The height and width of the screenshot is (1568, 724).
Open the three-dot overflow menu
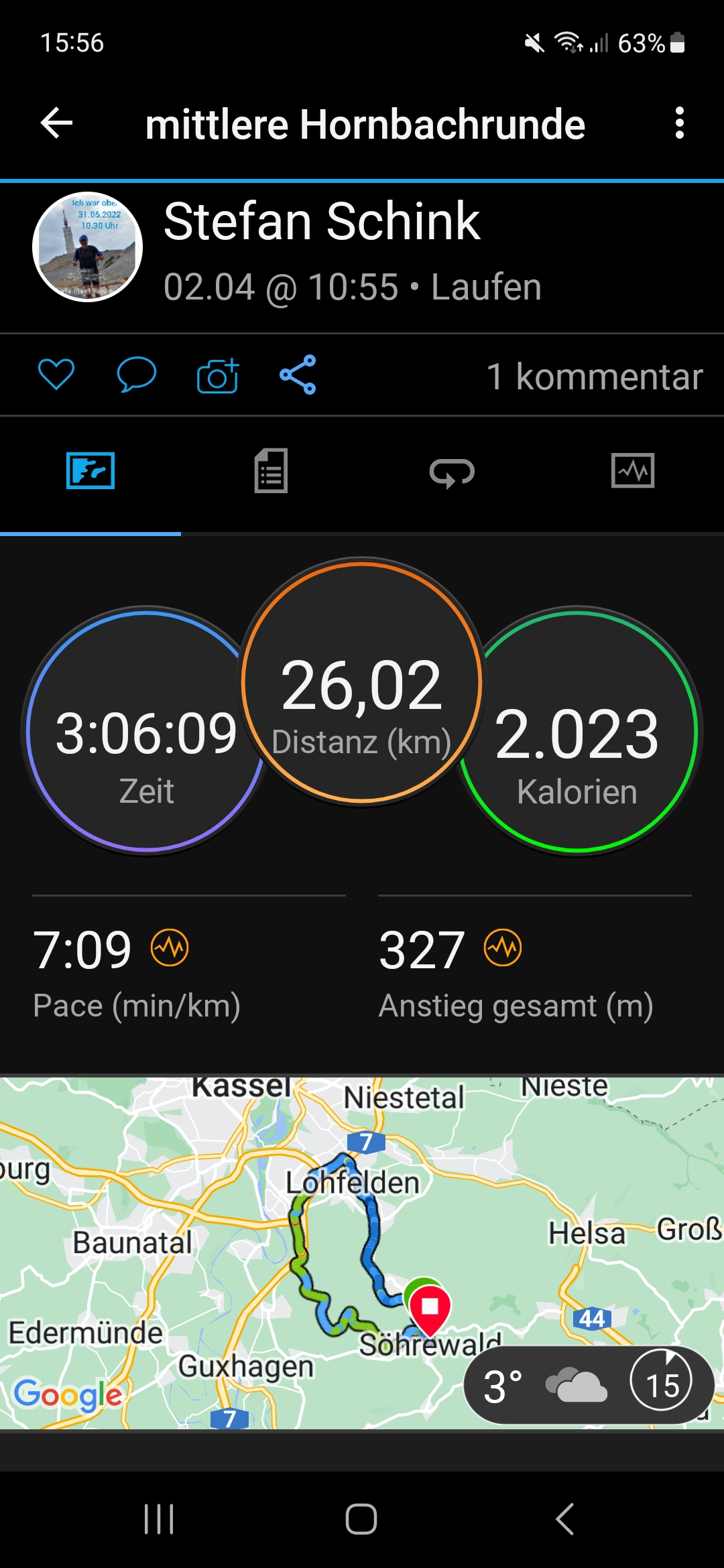click(x=679, y=123)
